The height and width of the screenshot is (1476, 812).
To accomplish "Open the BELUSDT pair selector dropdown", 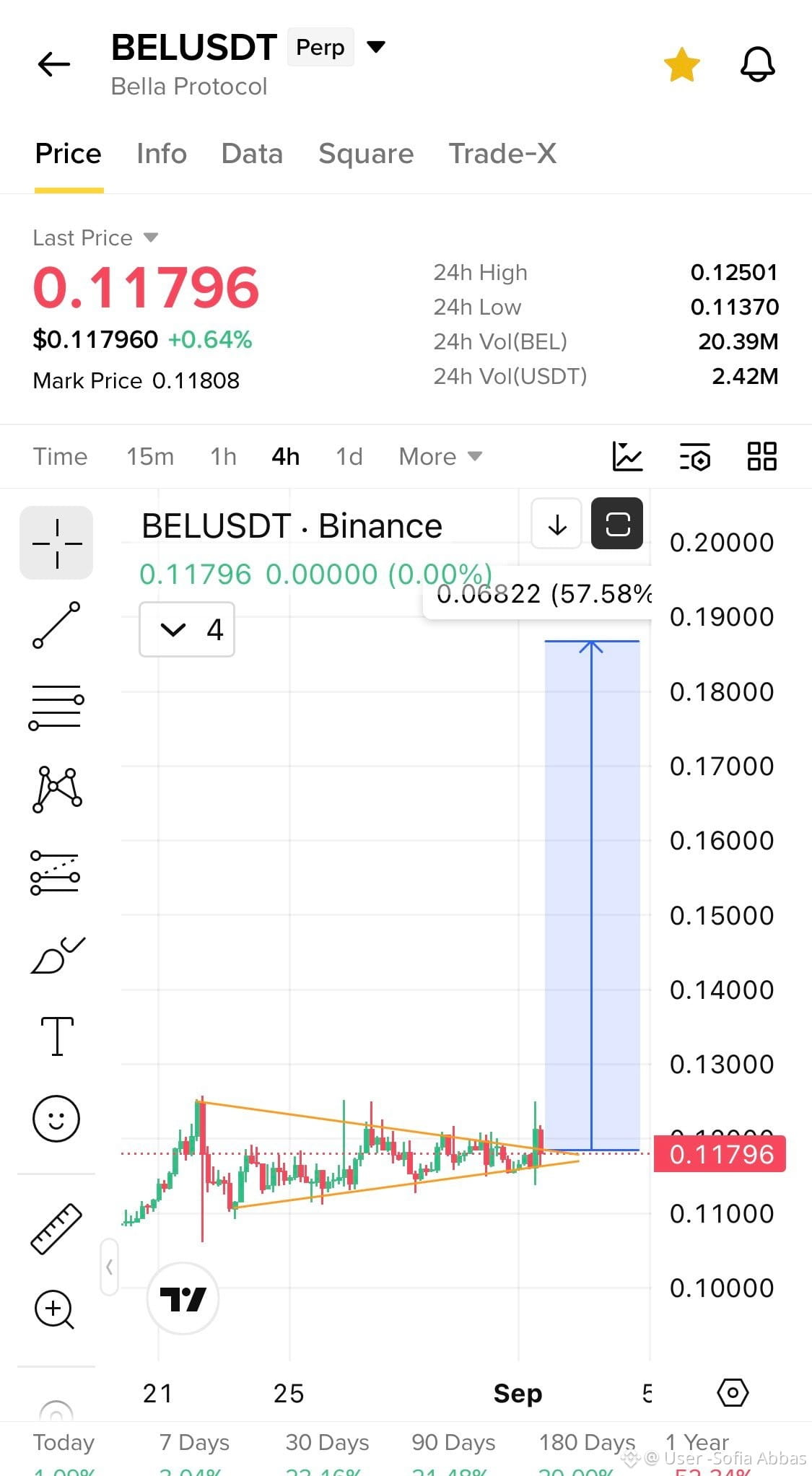I will [376, 48].
